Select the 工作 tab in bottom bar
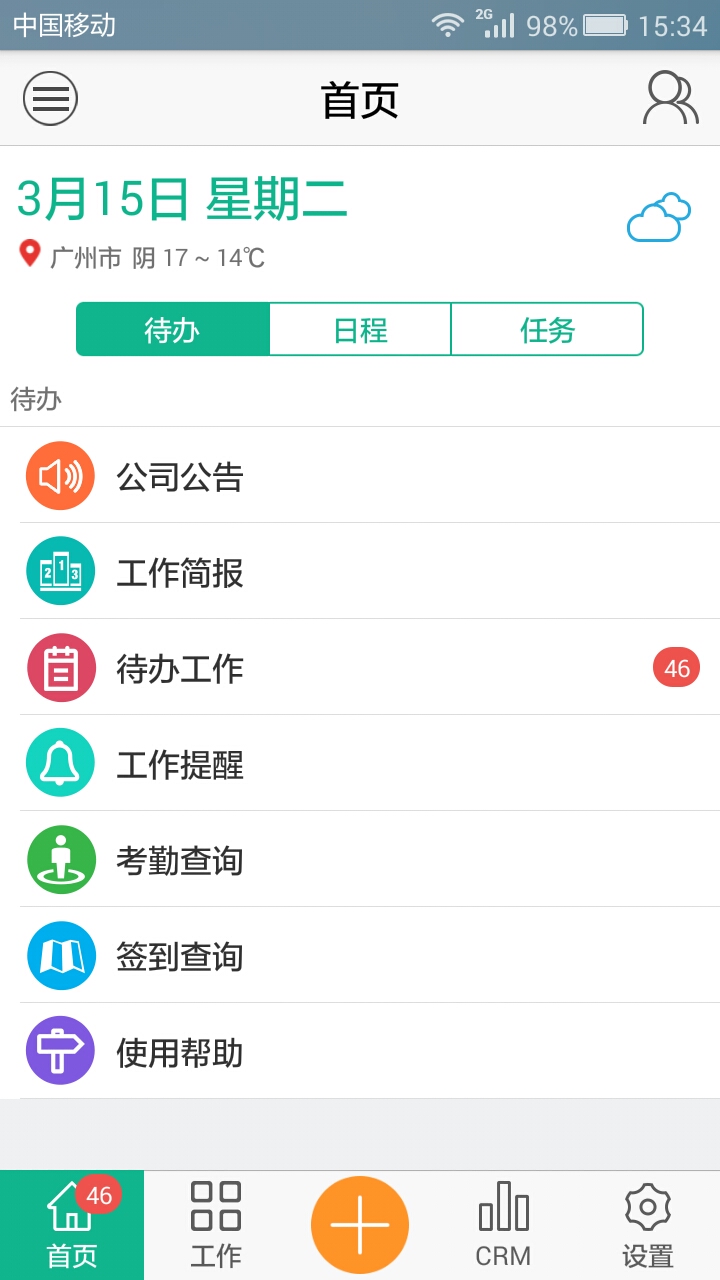Image resolution: width=720 pixels, height=1280 pixels. [215, 1223]
